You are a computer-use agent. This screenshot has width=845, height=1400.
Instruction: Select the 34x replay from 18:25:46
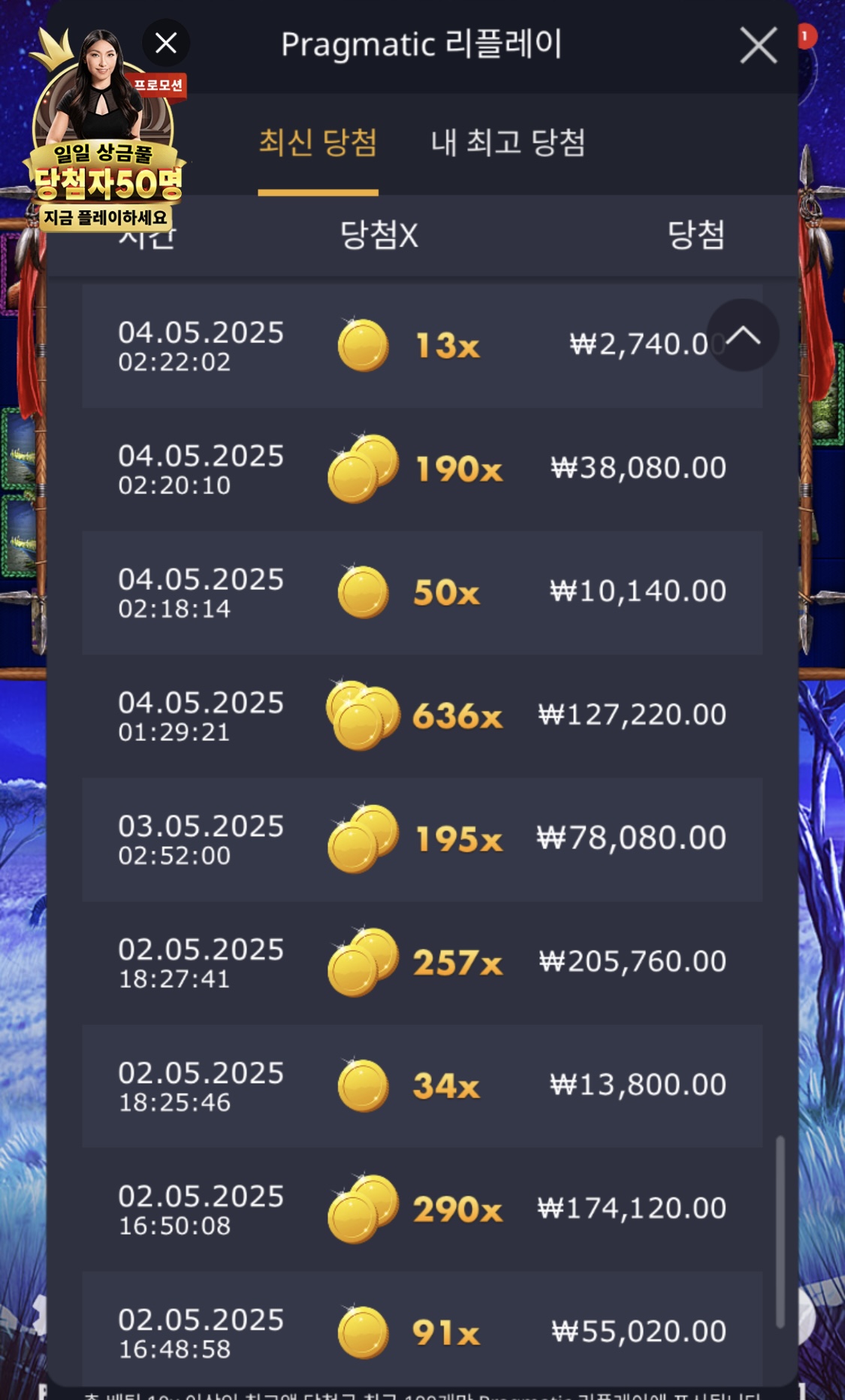[422, 1086]
